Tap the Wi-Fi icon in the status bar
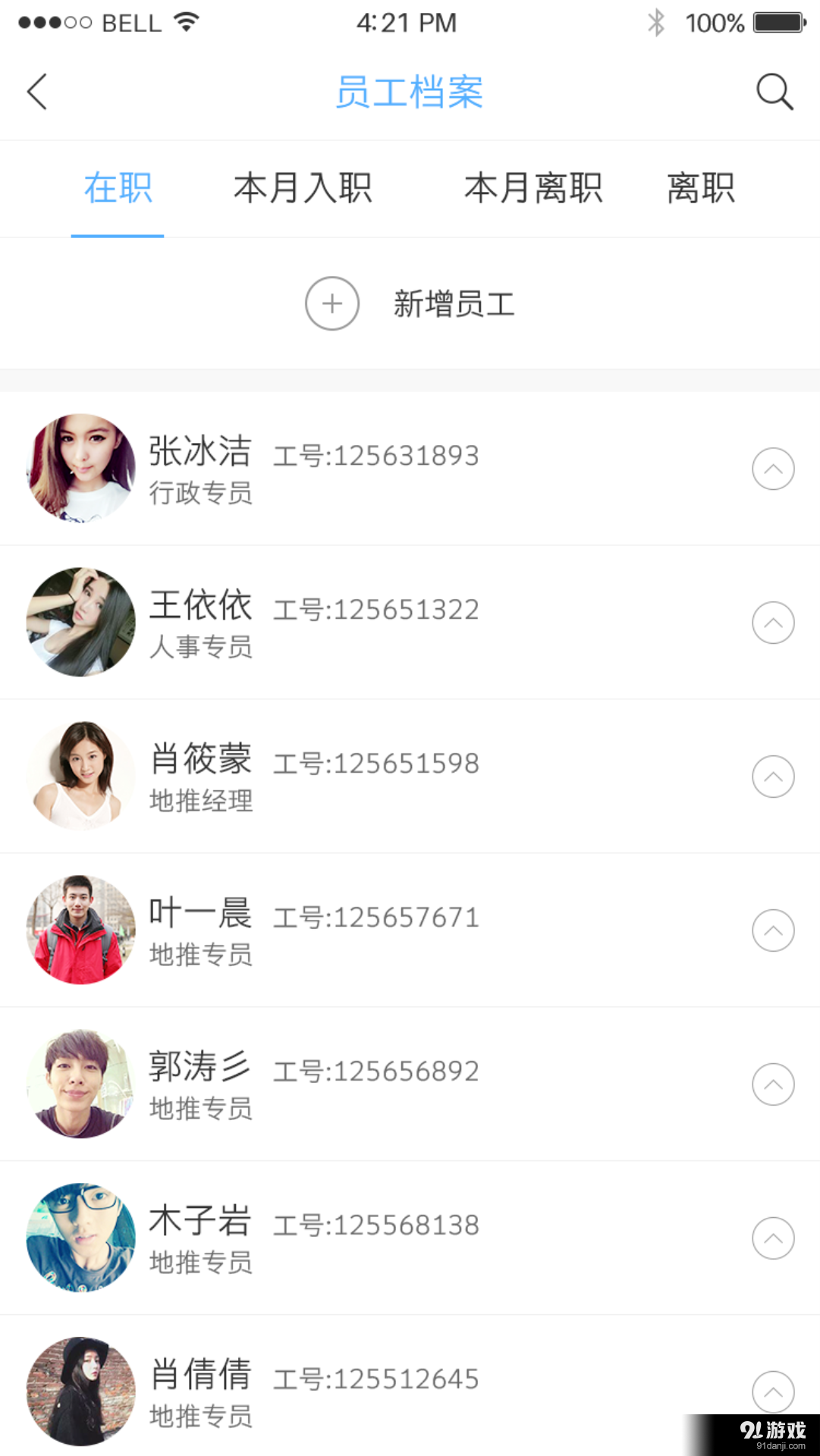This screenshot has width=820, height=1456. point(184,21)
